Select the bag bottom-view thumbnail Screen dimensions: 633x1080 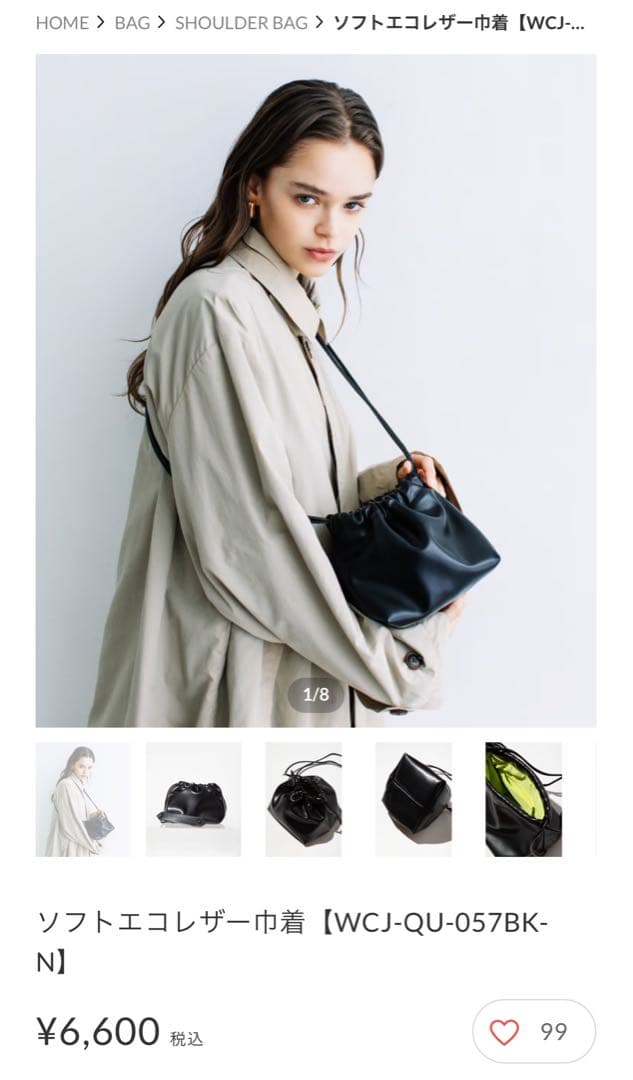pyautogui.click(x=413, y=799)
